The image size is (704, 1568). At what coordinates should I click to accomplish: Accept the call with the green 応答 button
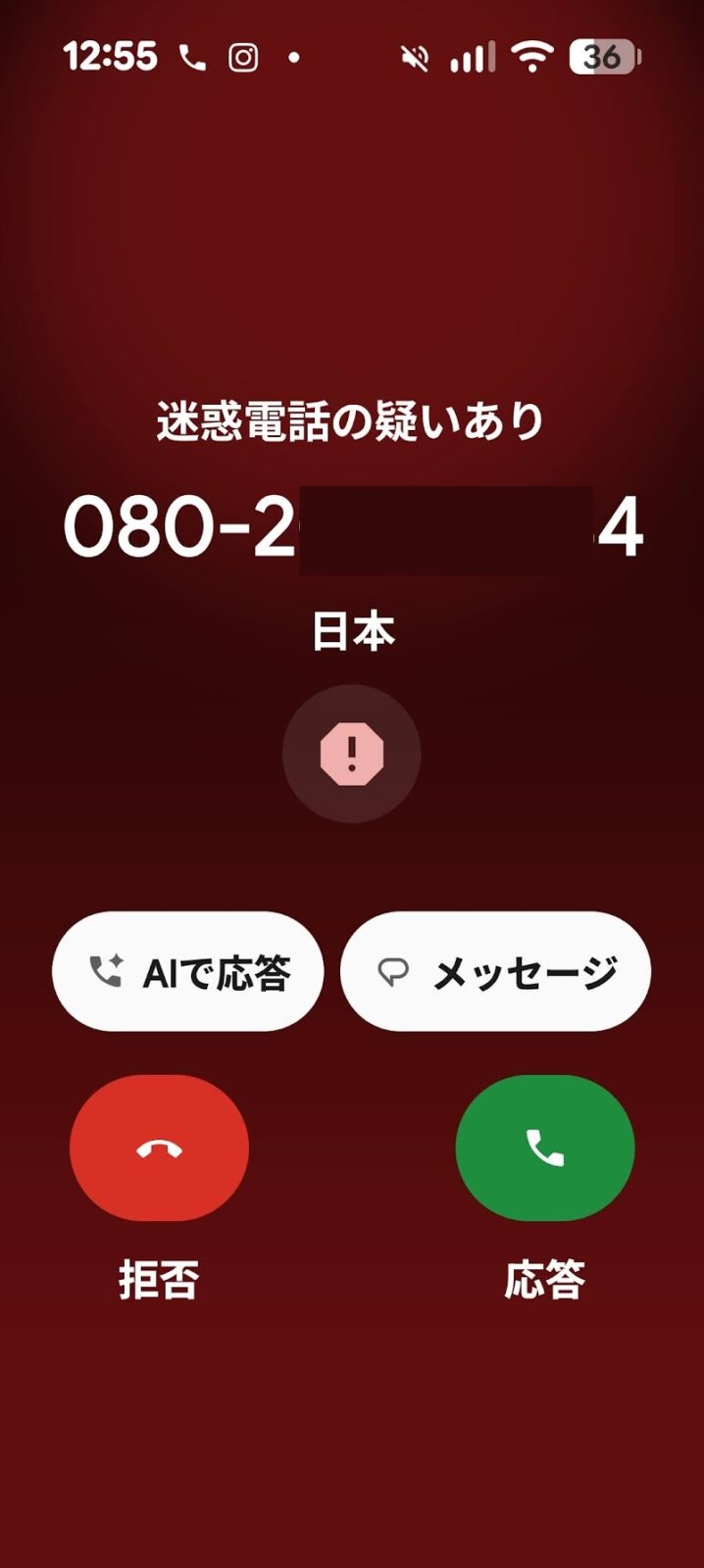click(544, 1148)
